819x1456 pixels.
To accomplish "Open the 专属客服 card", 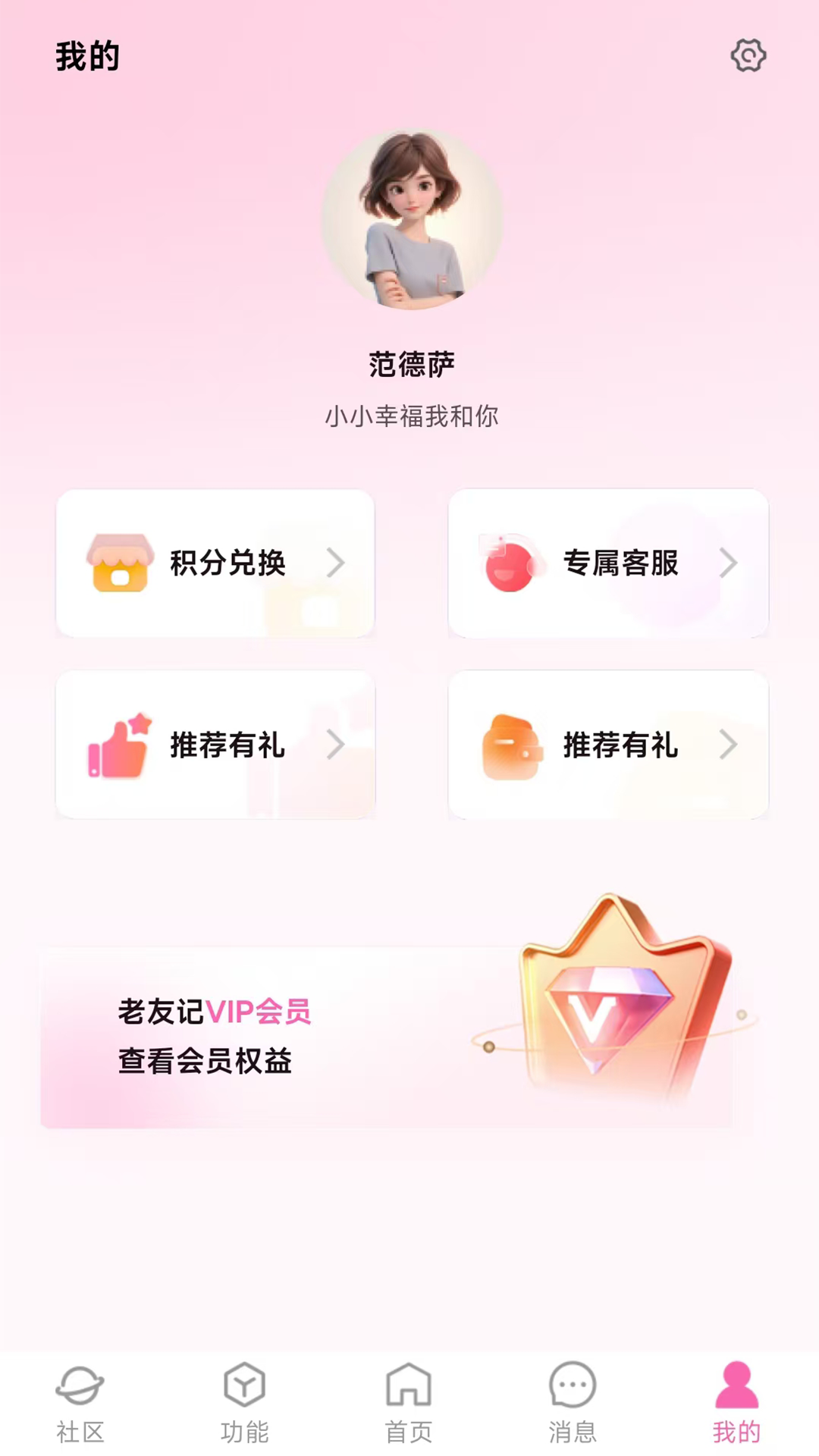I will coord(608,563).
